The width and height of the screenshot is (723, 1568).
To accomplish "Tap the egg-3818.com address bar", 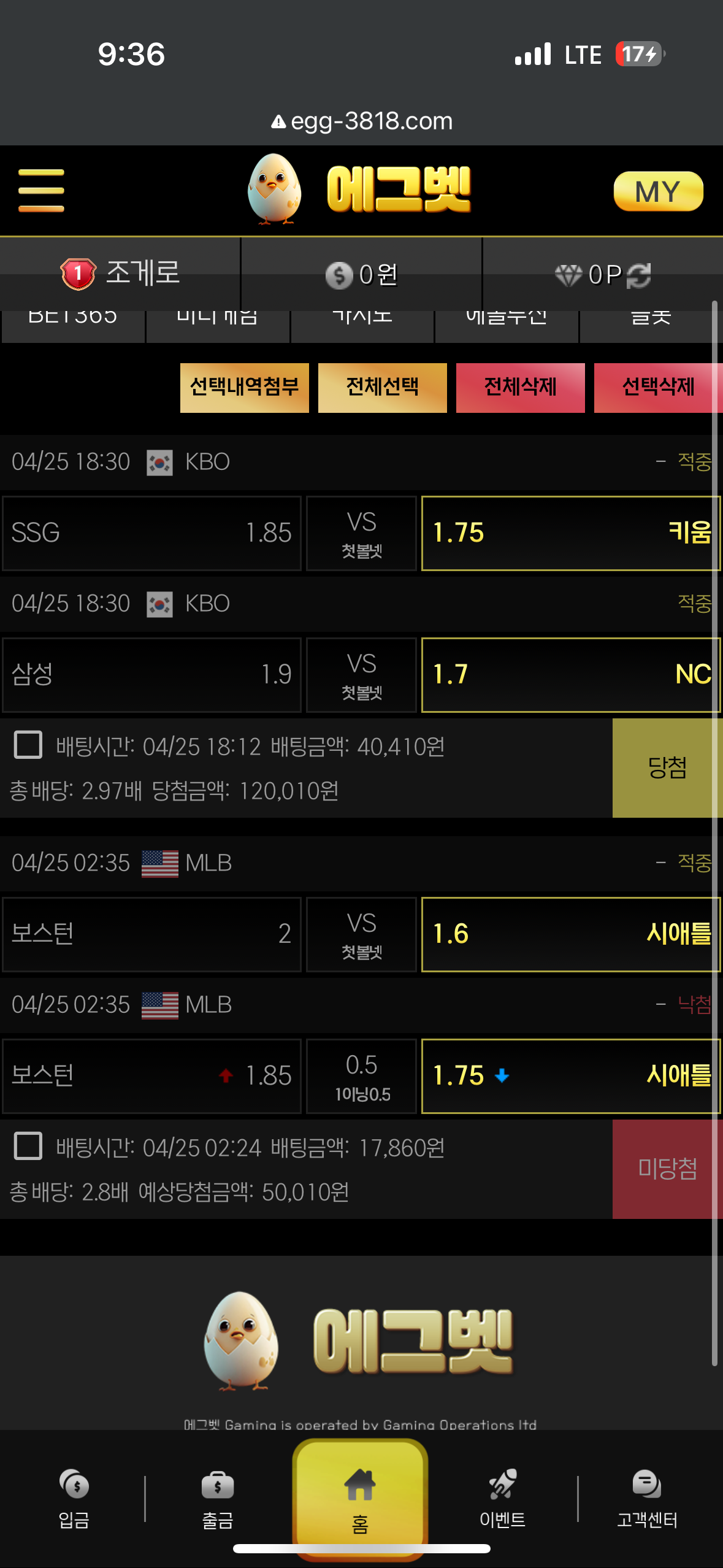I will (x=362, y=121).
